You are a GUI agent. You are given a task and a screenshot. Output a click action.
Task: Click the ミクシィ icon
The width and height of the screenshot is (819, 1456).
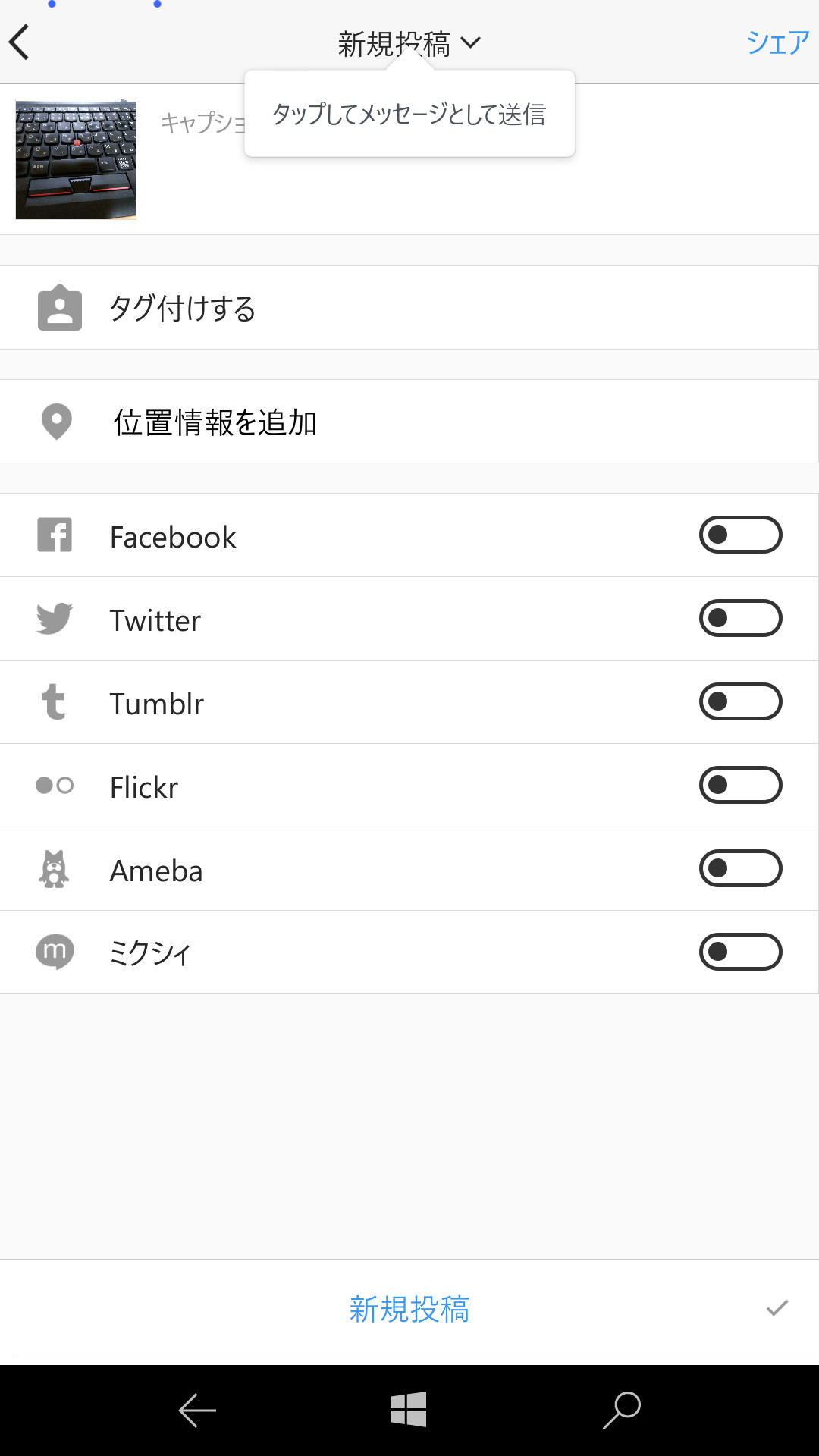[x=54, y=952]
